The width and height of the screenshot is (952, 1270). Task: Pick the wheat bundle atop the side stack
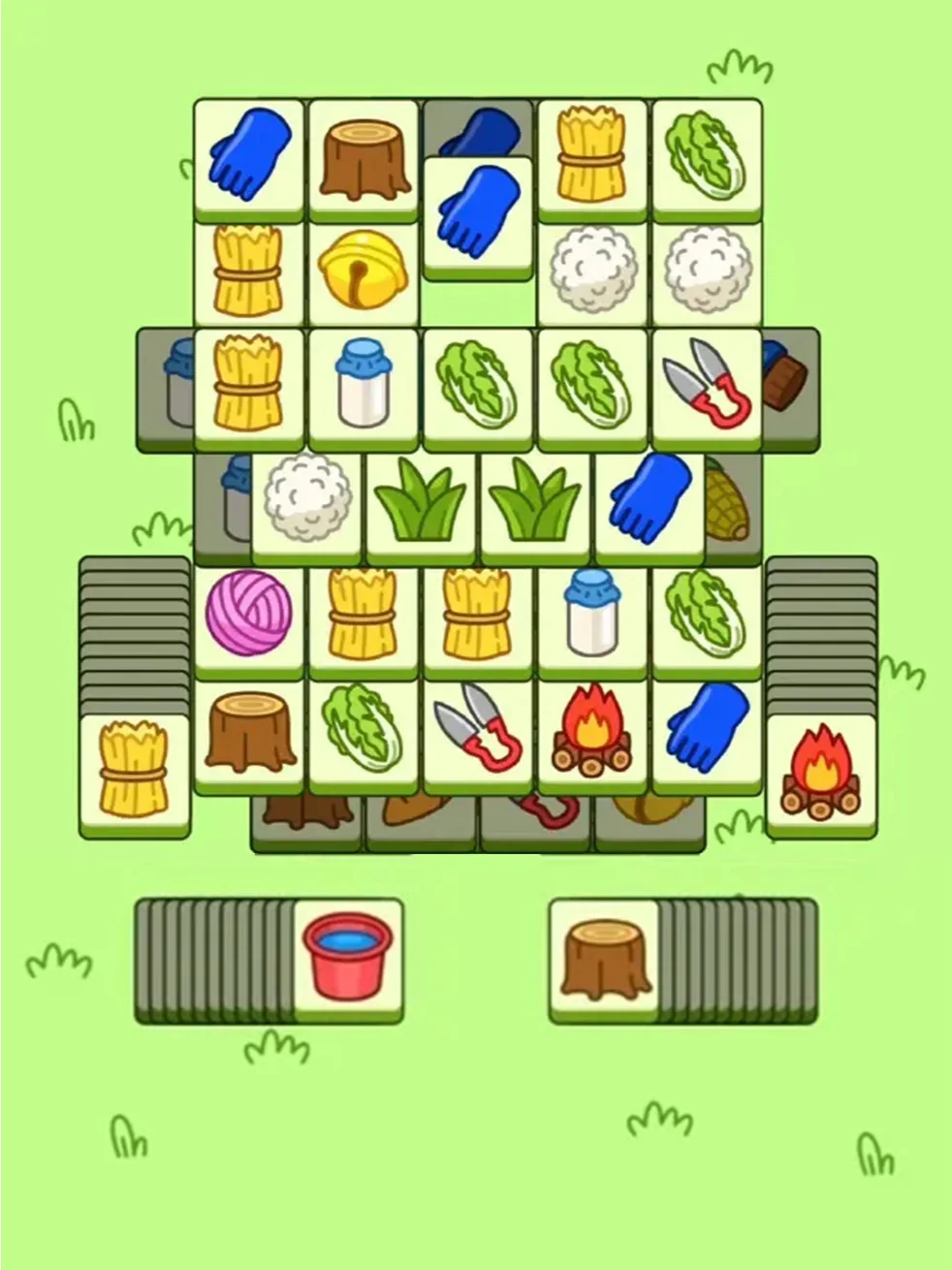coord(135,772)
